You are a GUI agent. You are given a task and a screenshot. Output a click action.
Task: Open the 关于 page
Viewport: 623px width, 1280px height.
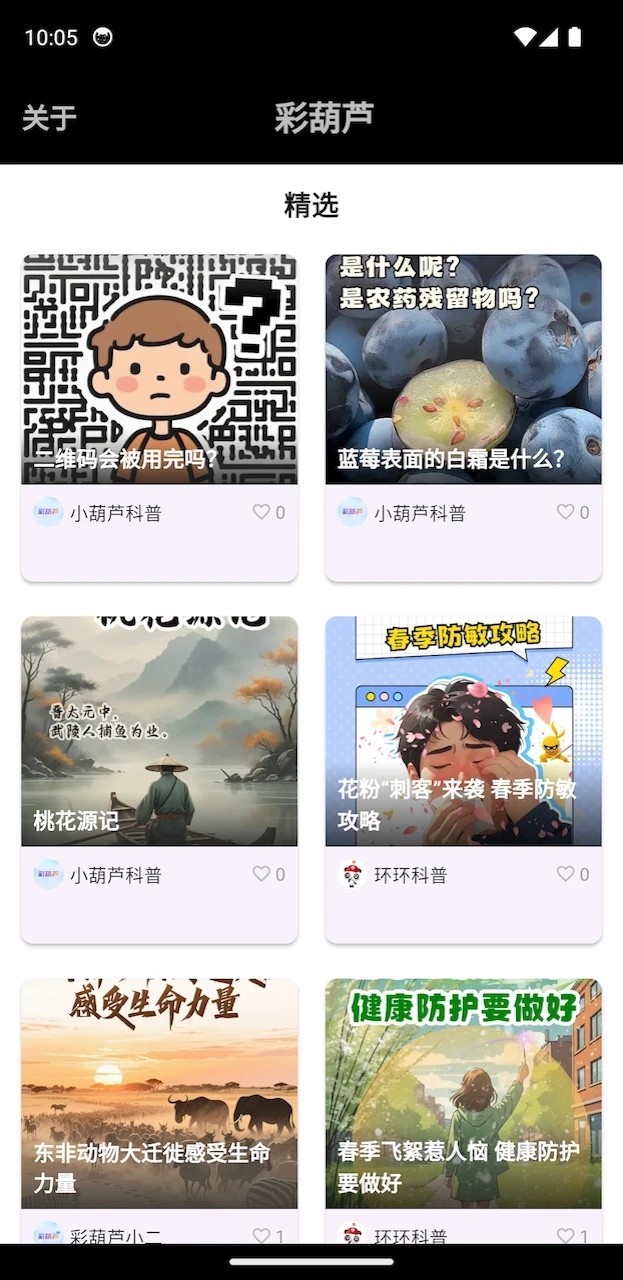pos(49,118)
